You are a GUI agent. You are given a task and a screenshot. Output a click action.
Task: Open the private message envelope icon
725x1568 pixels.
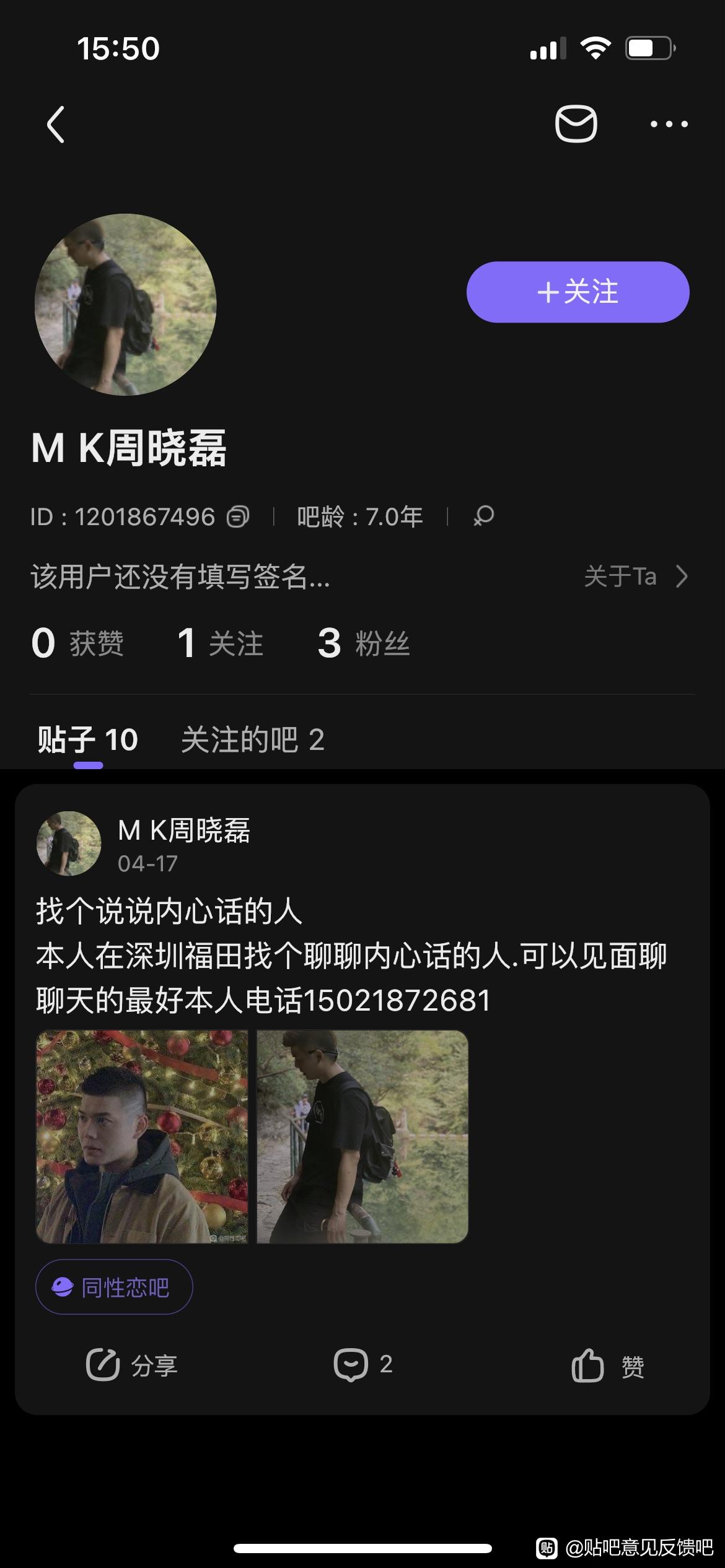(576, 124)
